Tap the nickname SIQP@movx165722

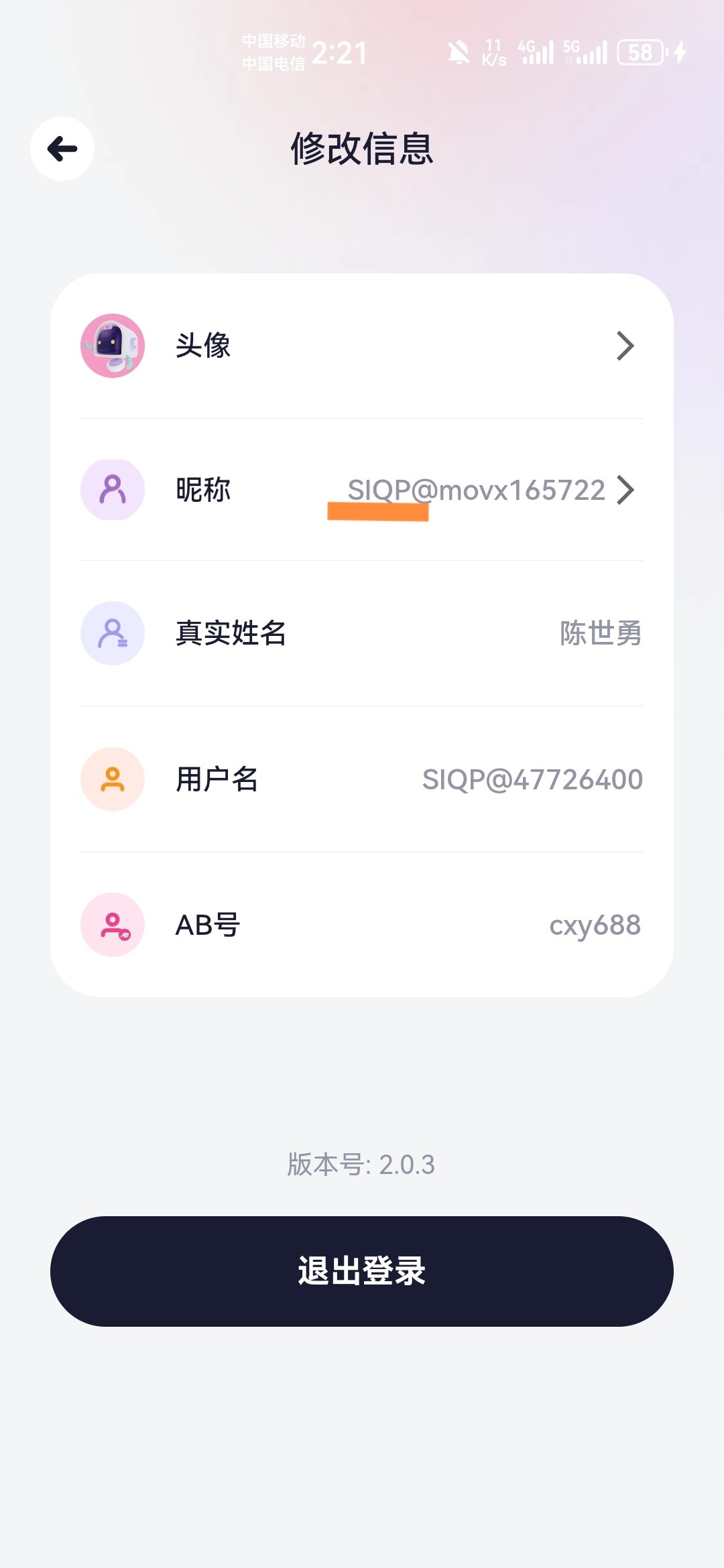click(x=476, y=488)
